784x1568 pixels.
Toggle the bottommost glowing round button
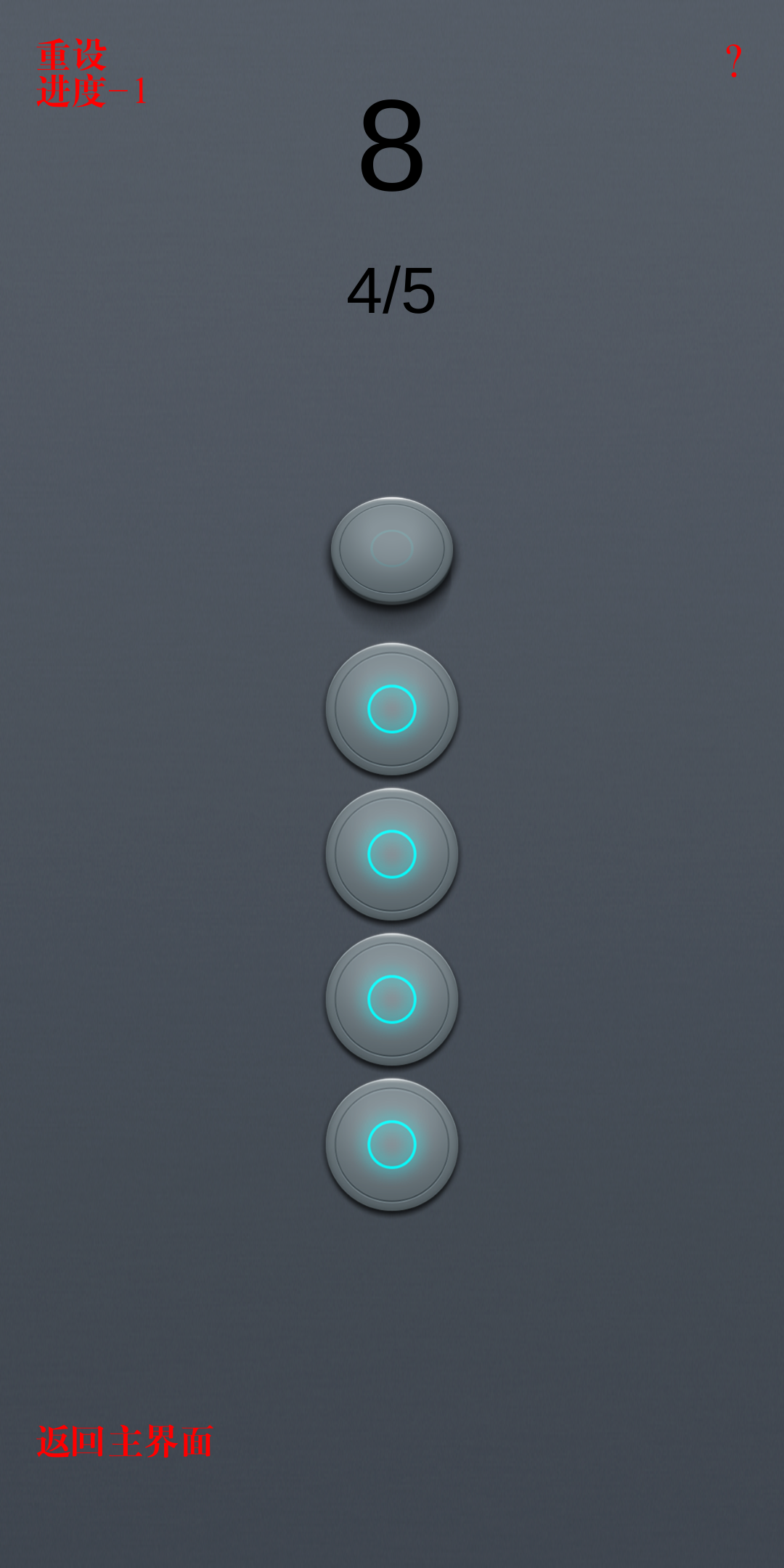(x=392, y=1144)
